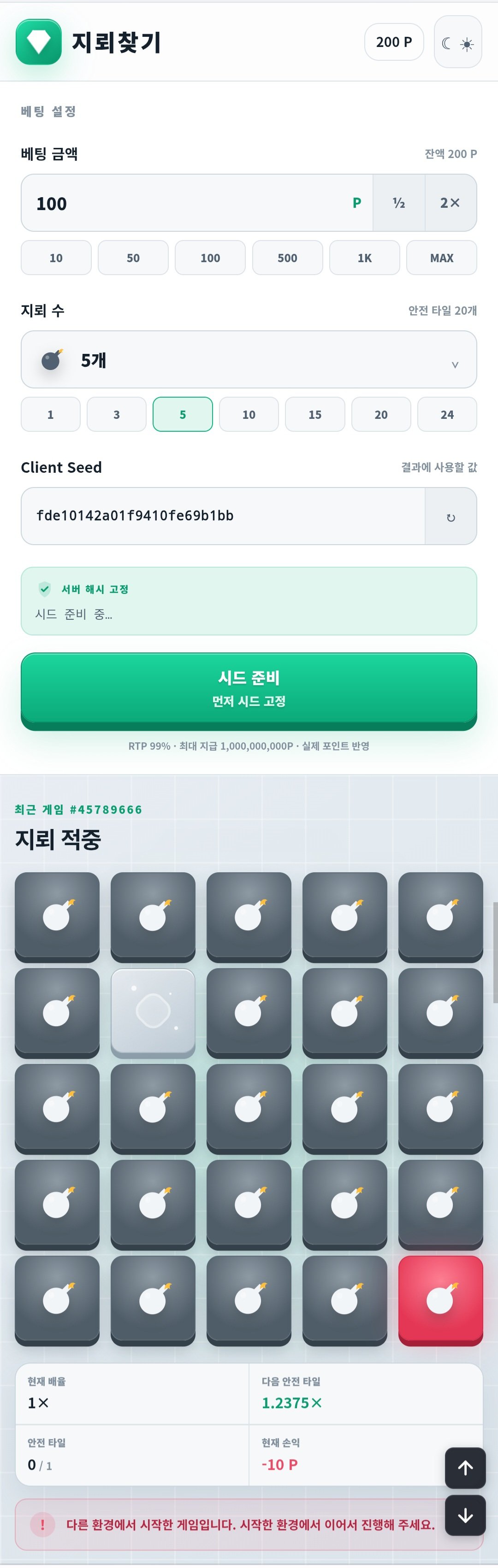The image size is (498, 1568).
Task: Set bet amount to 10
Action: click(56, 258)
